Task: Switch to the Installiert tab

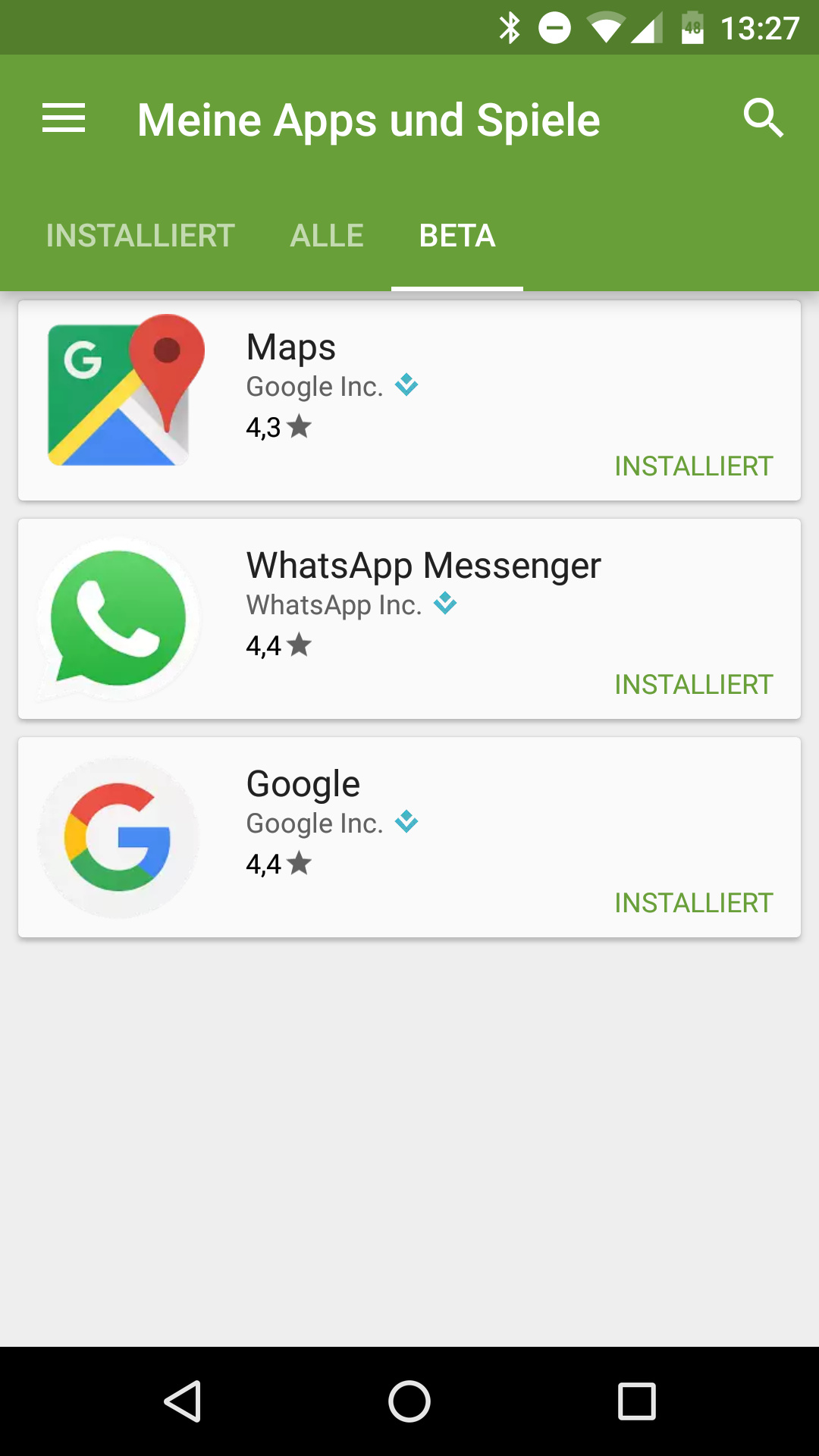Action: click(140, 236)
